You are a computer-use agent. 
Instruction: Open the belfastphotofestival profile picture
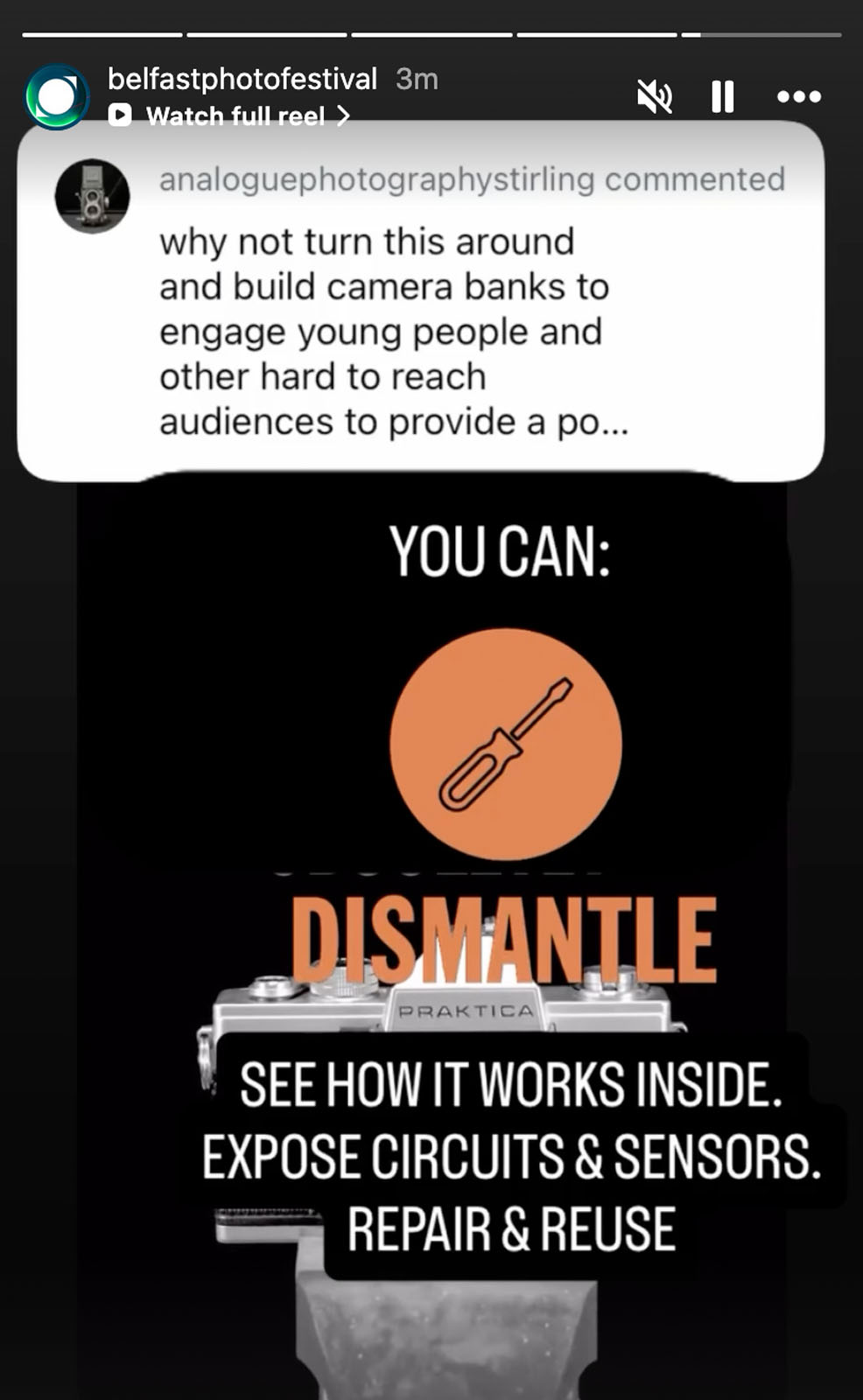[57, 96]
